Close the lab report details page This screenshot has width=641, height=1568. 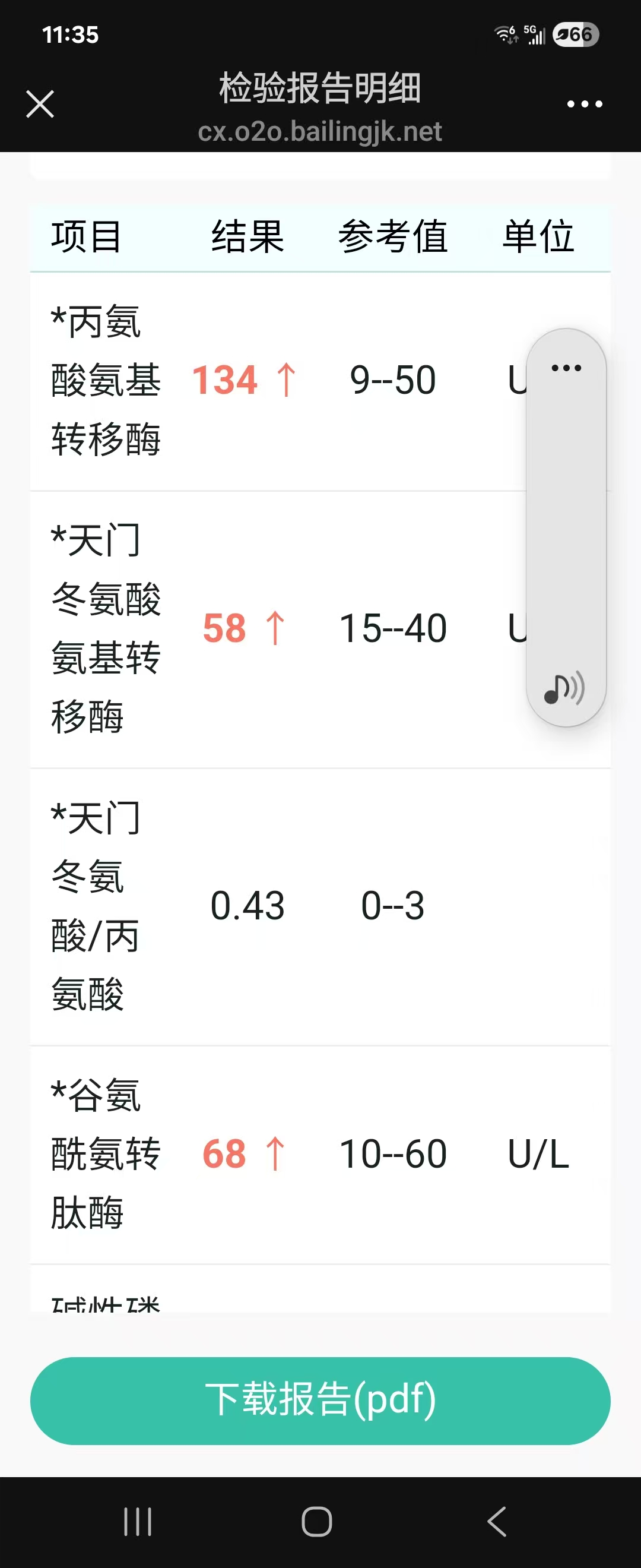(40, 103)
